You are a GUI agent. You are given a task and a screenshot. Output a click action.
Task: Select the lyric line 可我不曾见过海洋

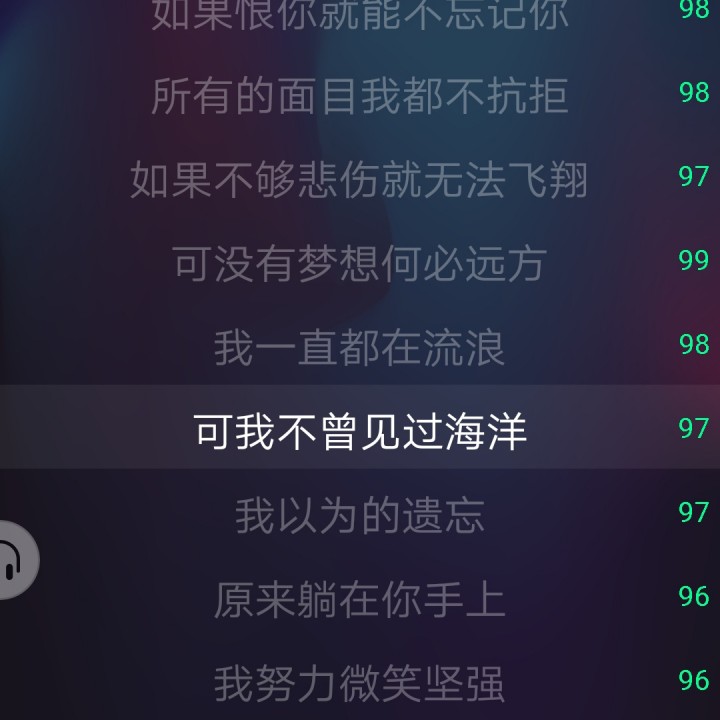360,431
